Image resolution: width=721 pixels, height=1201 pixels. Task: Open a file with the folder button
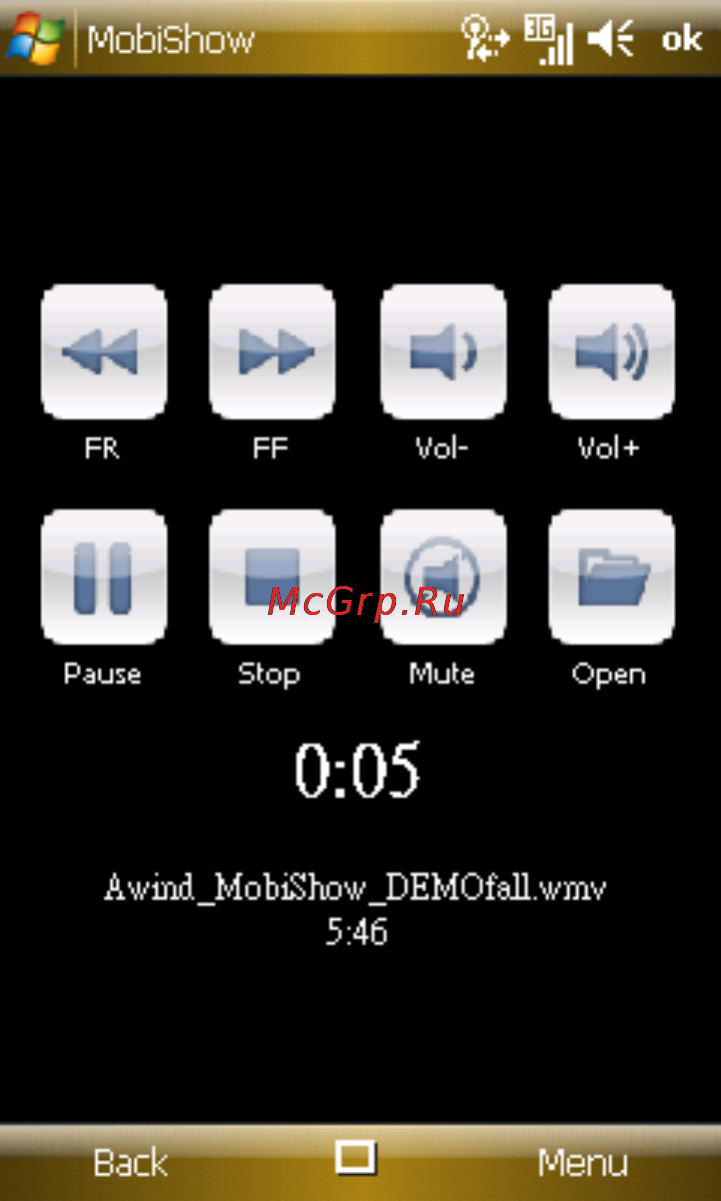click(611, 577)
